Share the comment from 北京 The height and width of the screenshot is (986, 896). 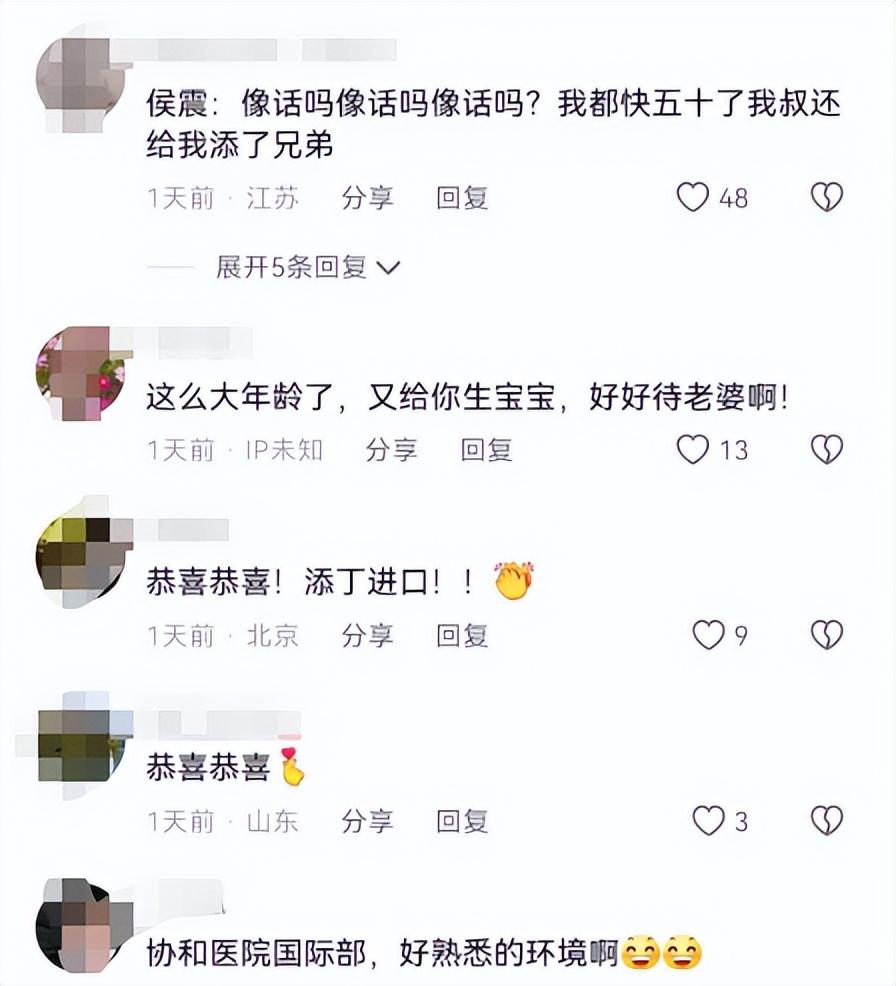pyautogui.click(x=367, y=635)
